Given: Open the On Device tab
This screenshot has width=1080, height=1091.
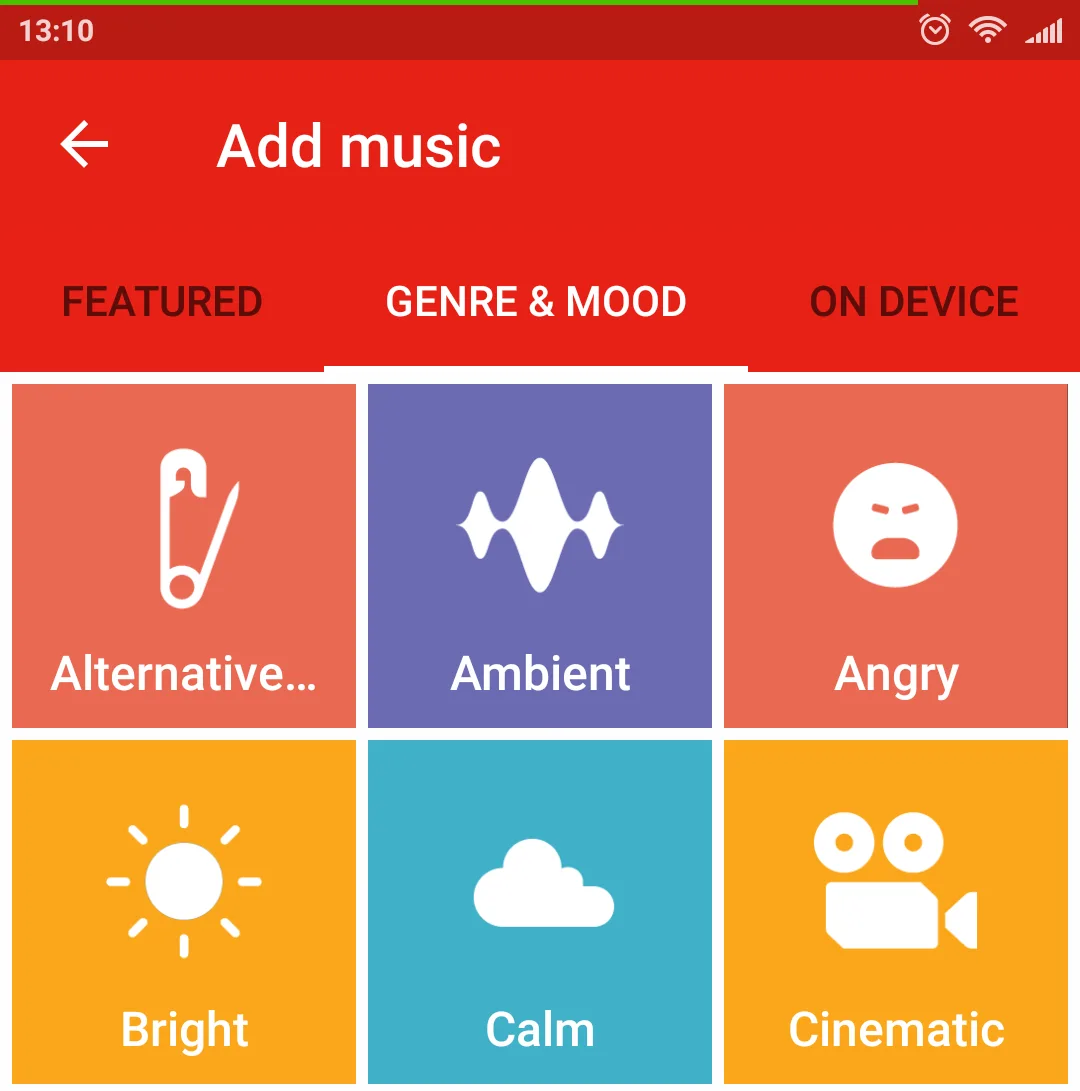Looking at the screenshot, I should click(914, 302).
